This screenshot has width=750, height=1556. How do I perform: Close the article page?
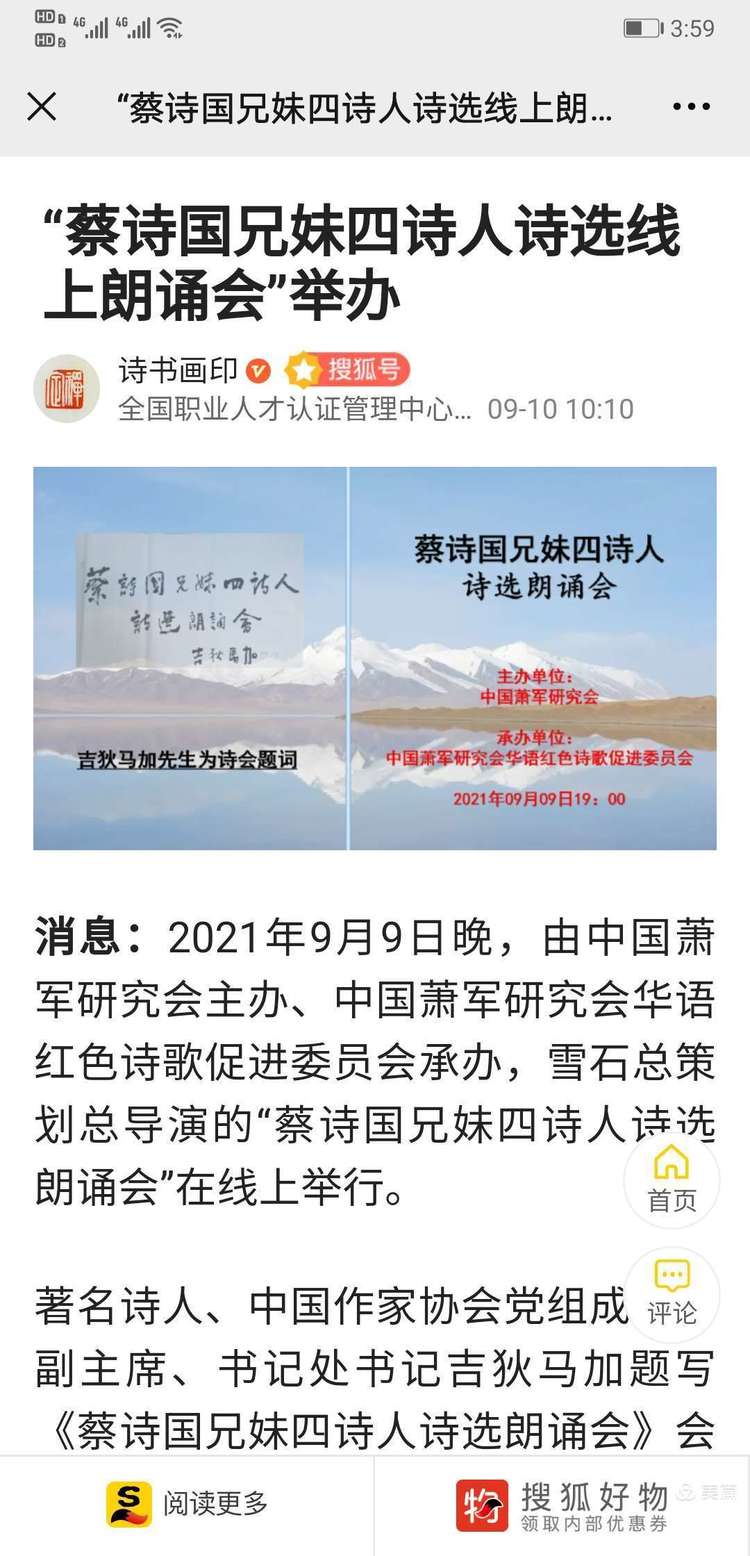coord(41,107)
